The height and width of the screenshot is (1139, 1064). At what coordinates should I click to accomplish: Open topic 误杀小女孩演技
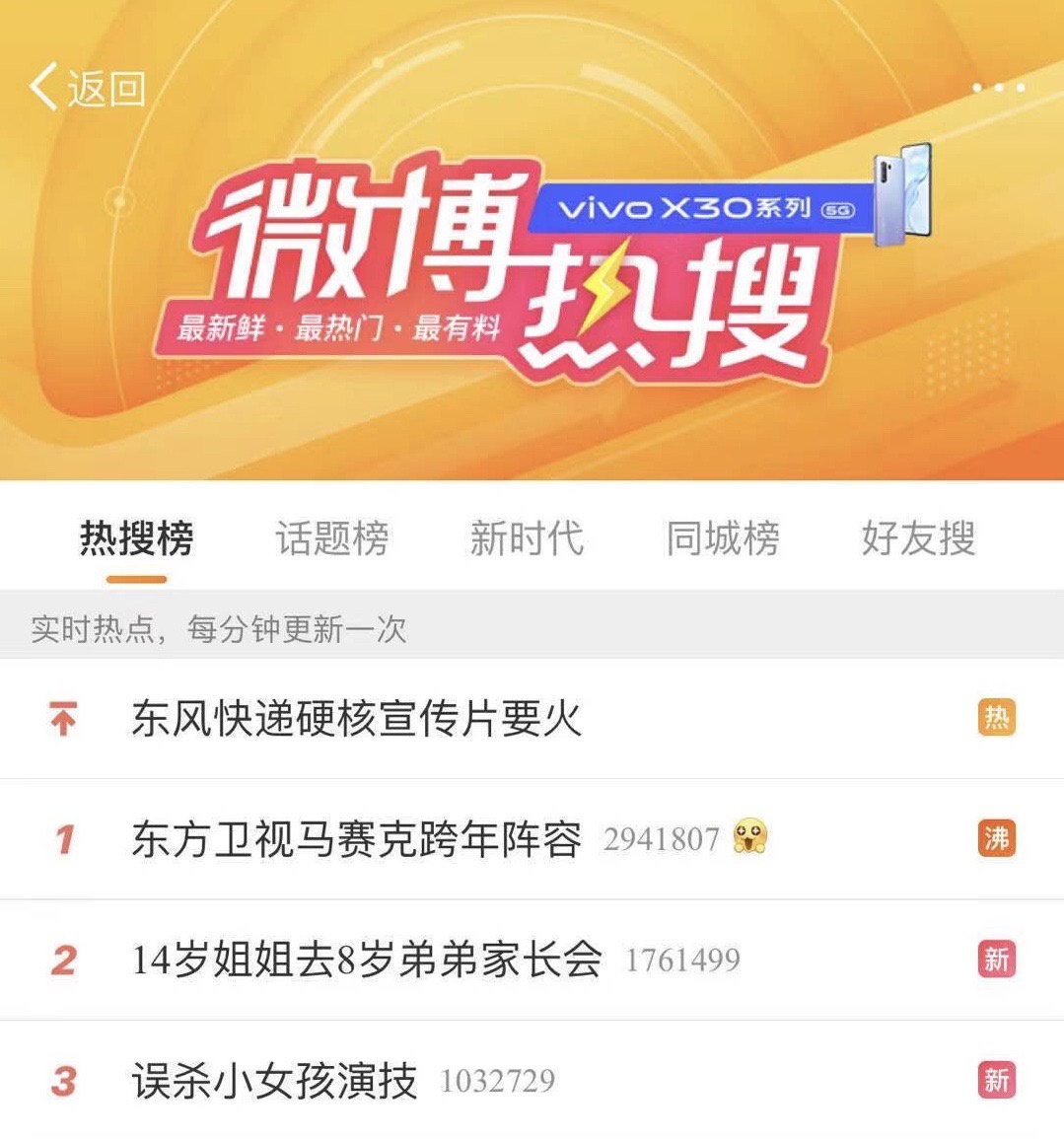point(275,1081)
